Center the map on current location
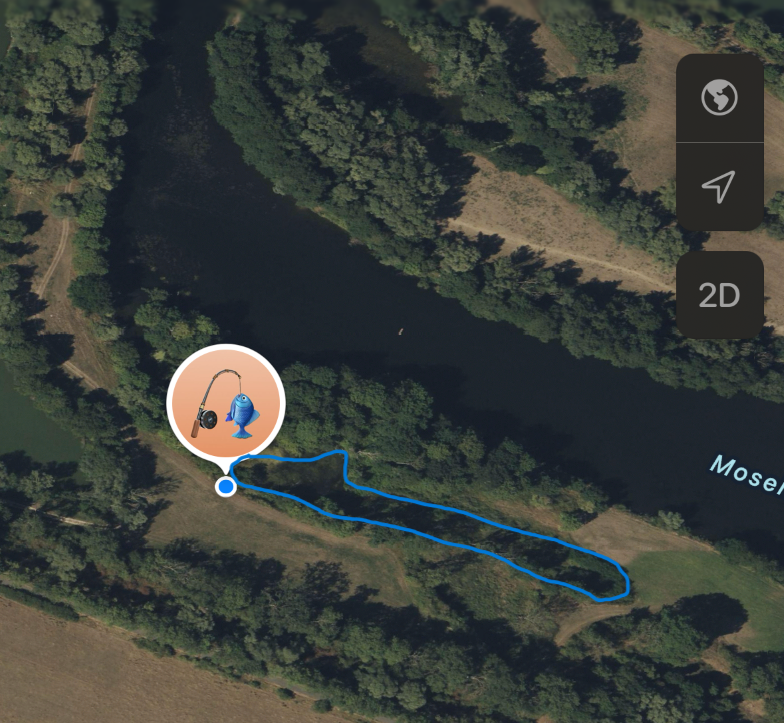The height and width of the screenshot is (723, 784). [x=719, y=186]
